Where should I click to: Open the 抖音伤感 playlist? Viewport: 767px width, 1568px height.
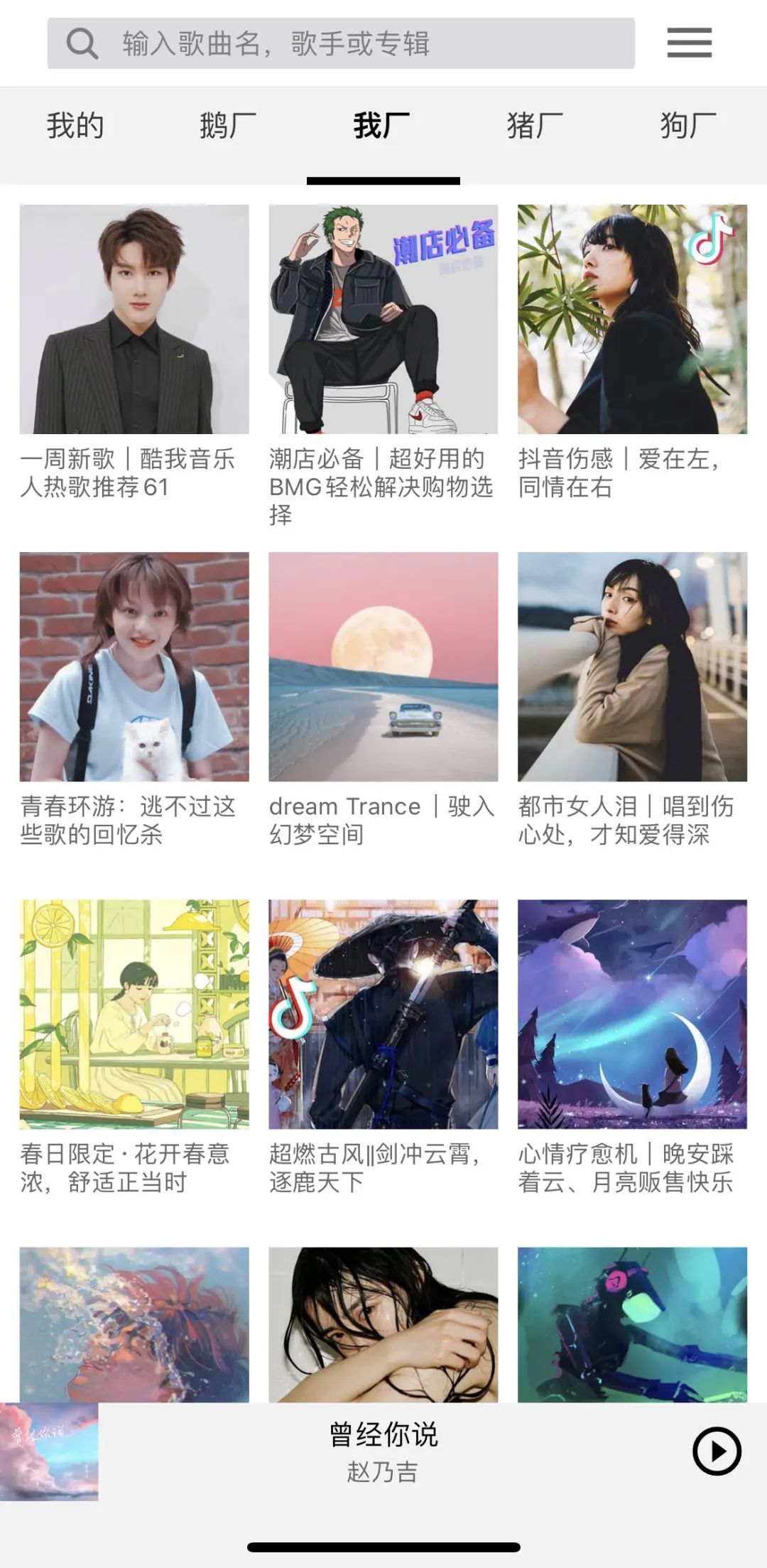(x=632, y=320)
